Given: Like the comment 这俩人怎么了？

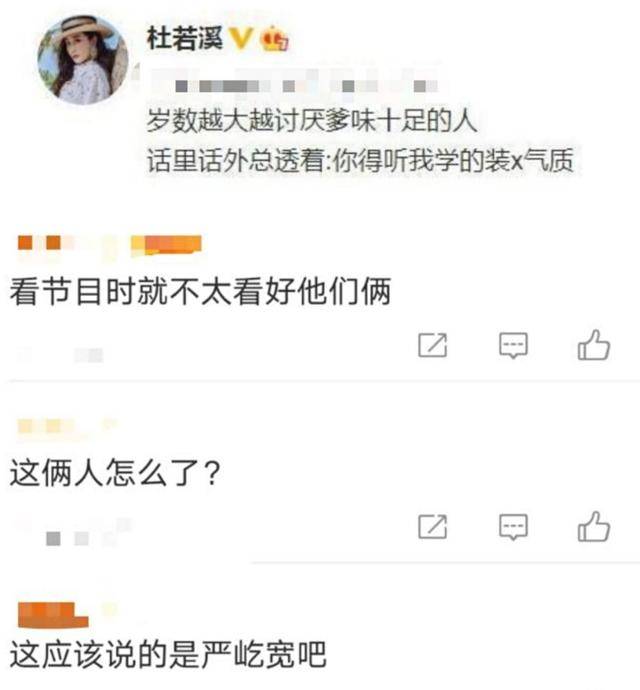Looking at the screenshot, I should pyautogui.click(x=593, y=525).
